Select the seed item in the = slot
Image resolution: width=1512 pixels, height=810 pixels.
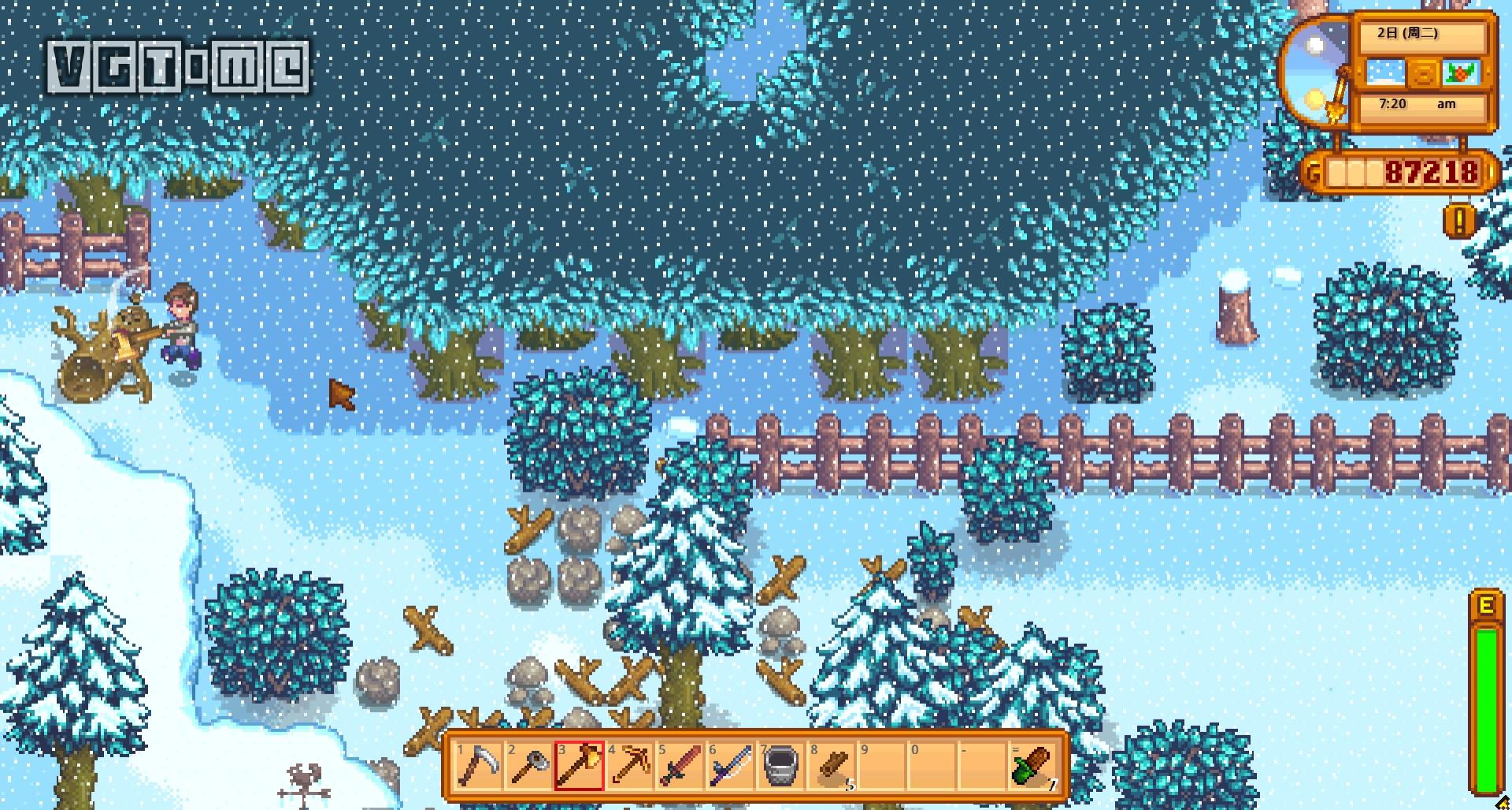(x=1032, y=765)
